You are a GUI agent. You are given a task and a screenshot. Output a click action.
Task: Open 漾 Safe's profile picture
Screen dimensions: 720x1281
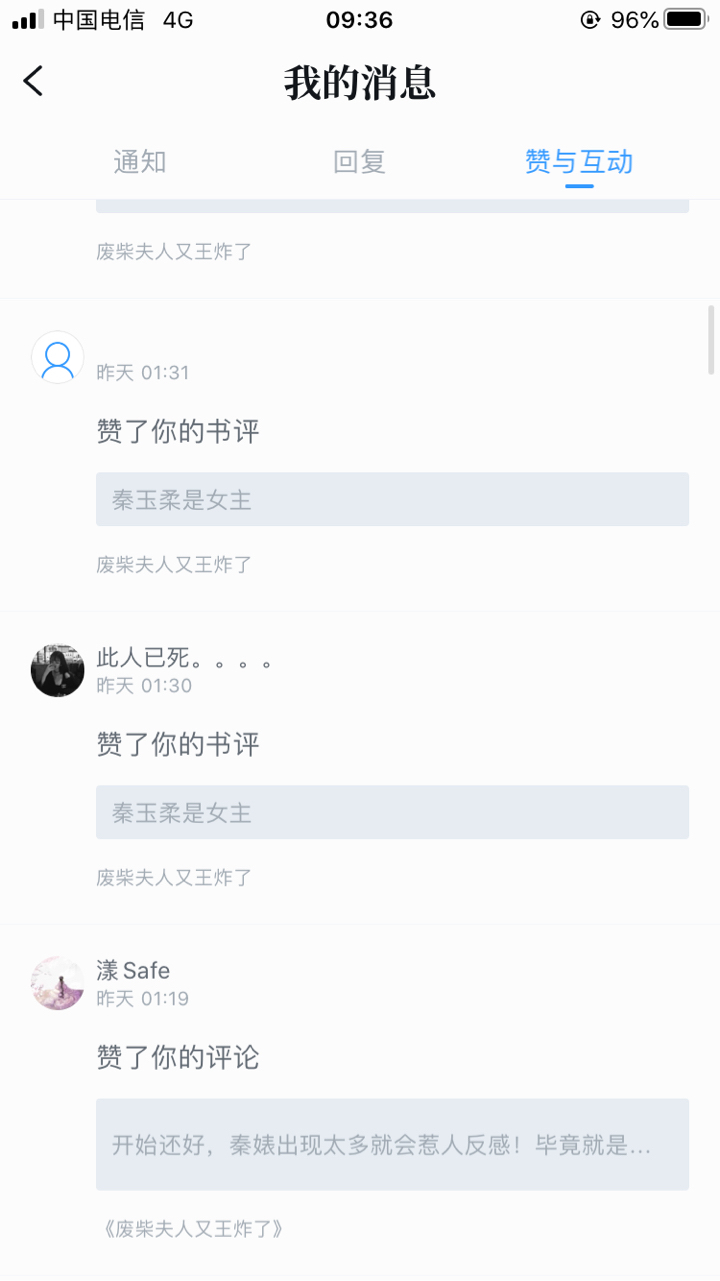tap(58, 983)
